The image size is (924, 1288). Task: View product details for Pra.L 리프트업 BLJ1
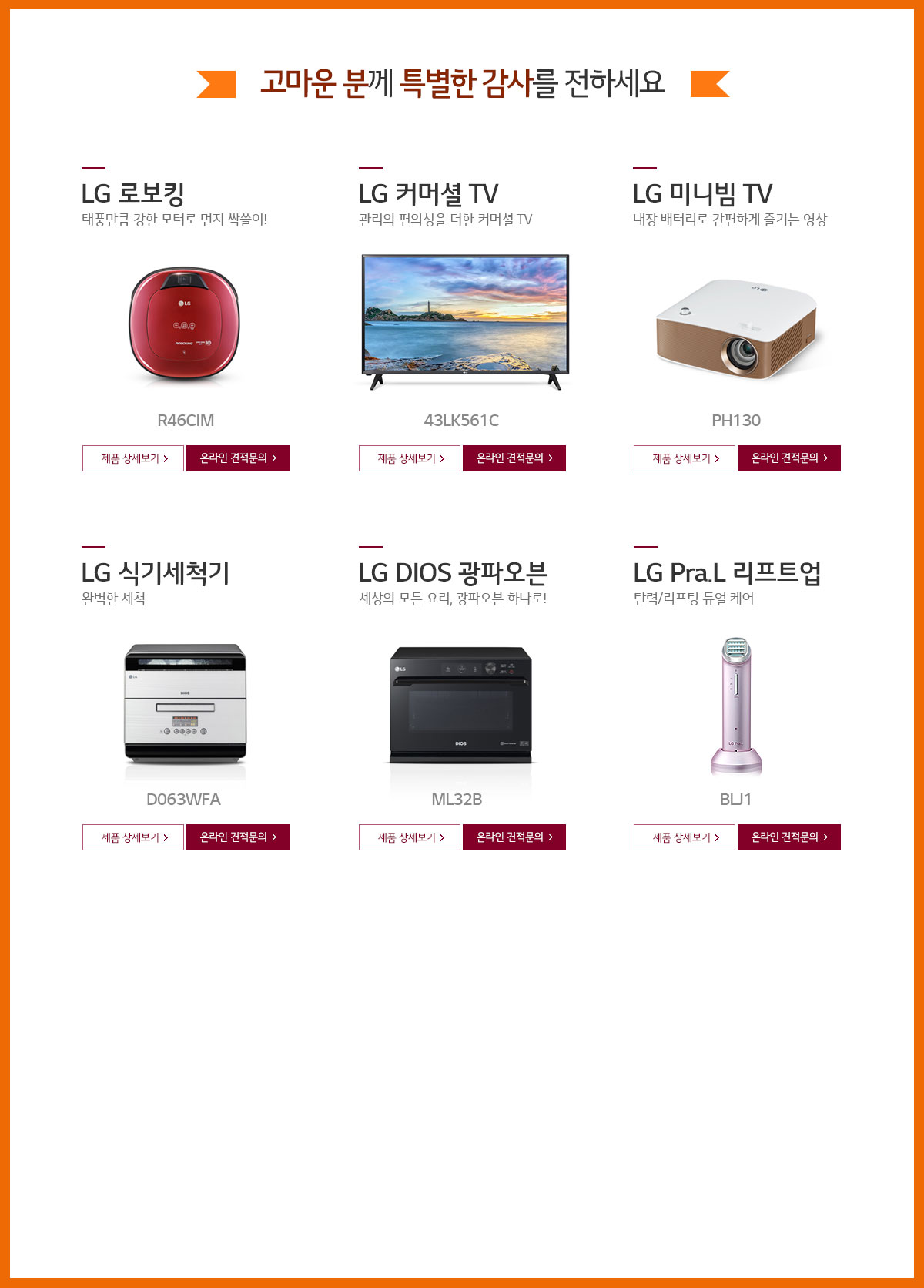(685, 837)
